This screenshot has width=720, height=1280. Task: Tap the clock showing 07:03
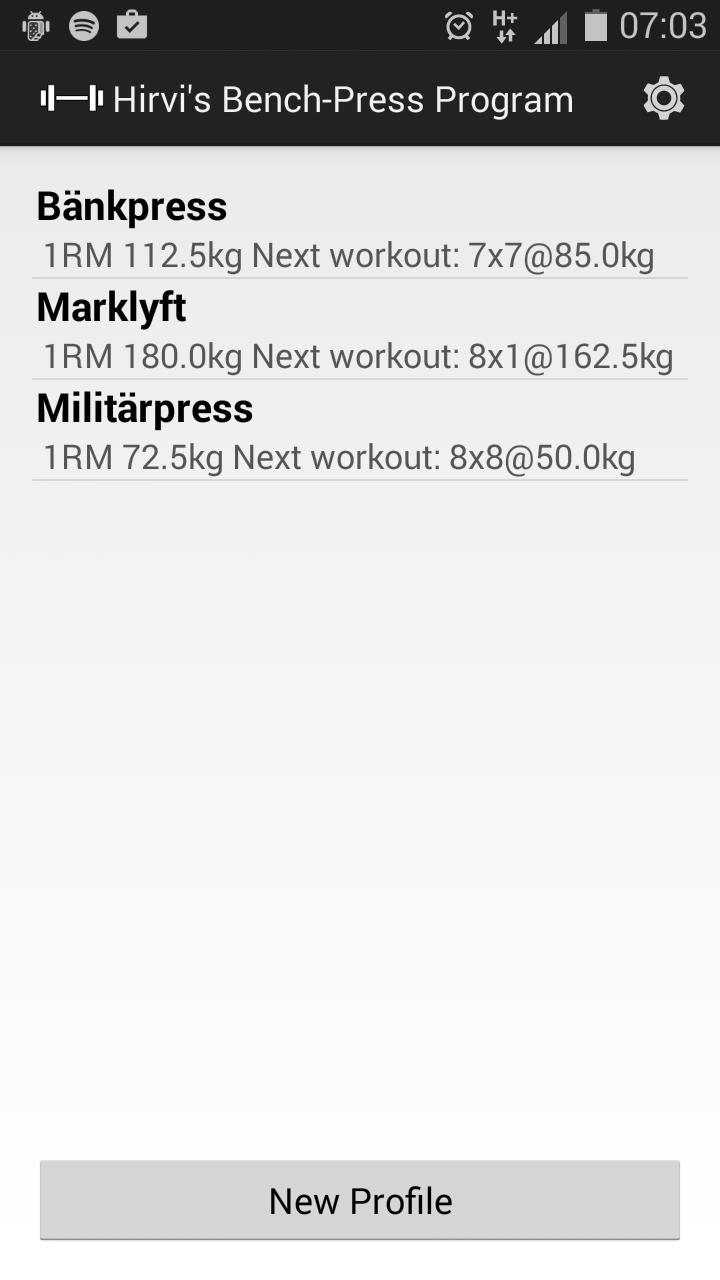(x=666, y=26)
